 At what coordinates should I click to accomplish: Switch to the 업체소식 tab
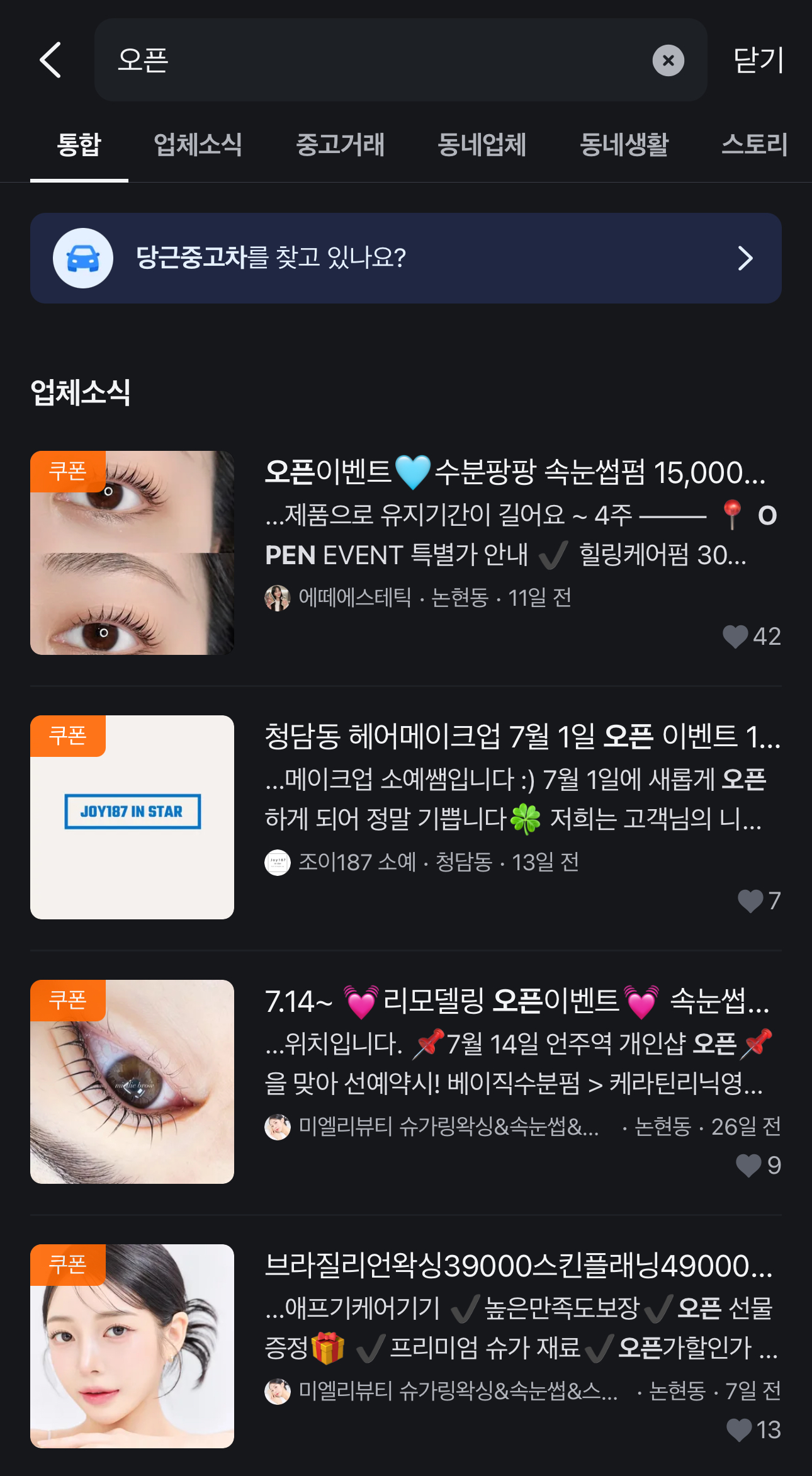tap(198, 145)
